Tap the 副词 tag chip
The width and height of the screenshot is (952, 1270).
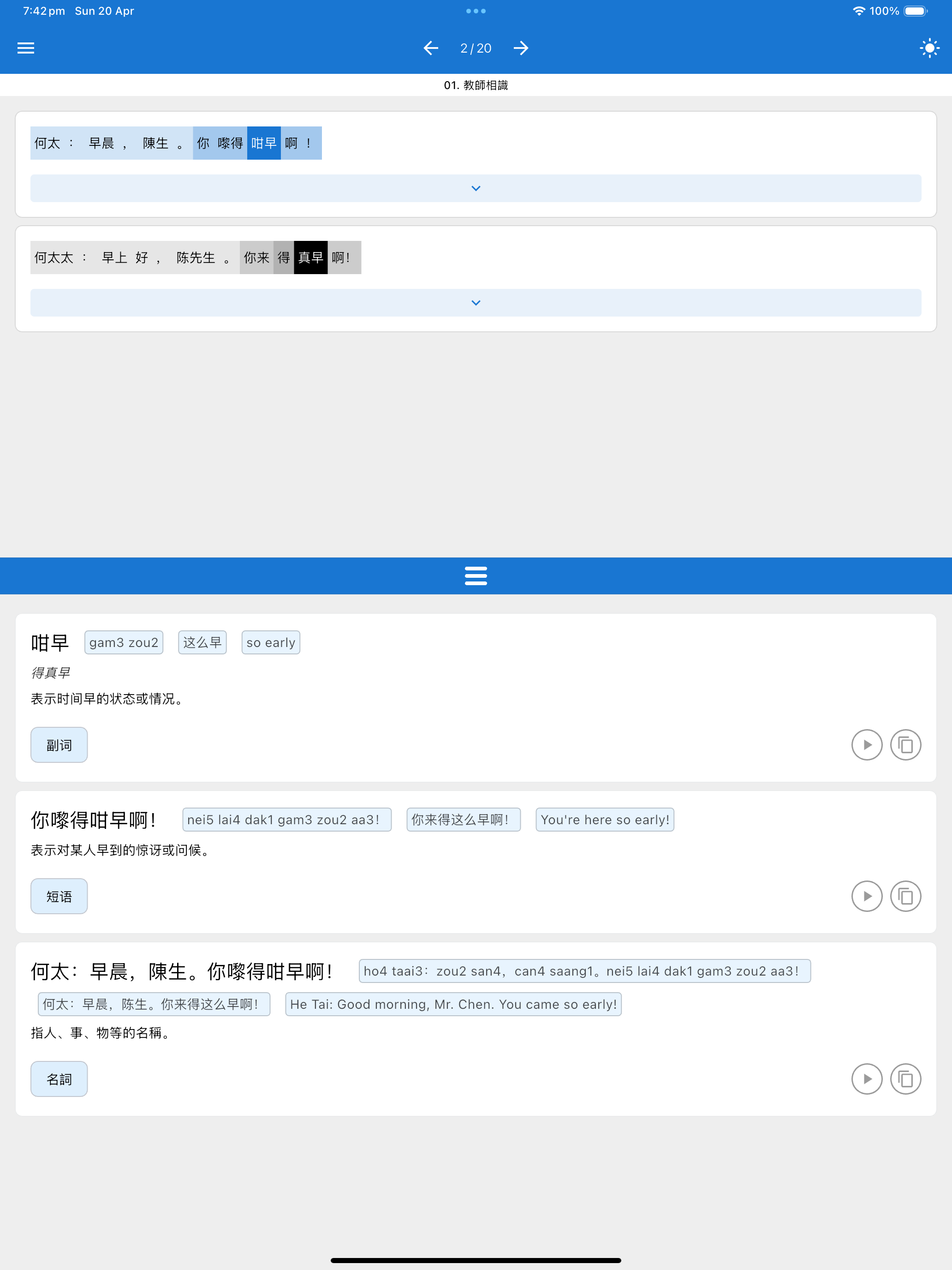[59, 745]
